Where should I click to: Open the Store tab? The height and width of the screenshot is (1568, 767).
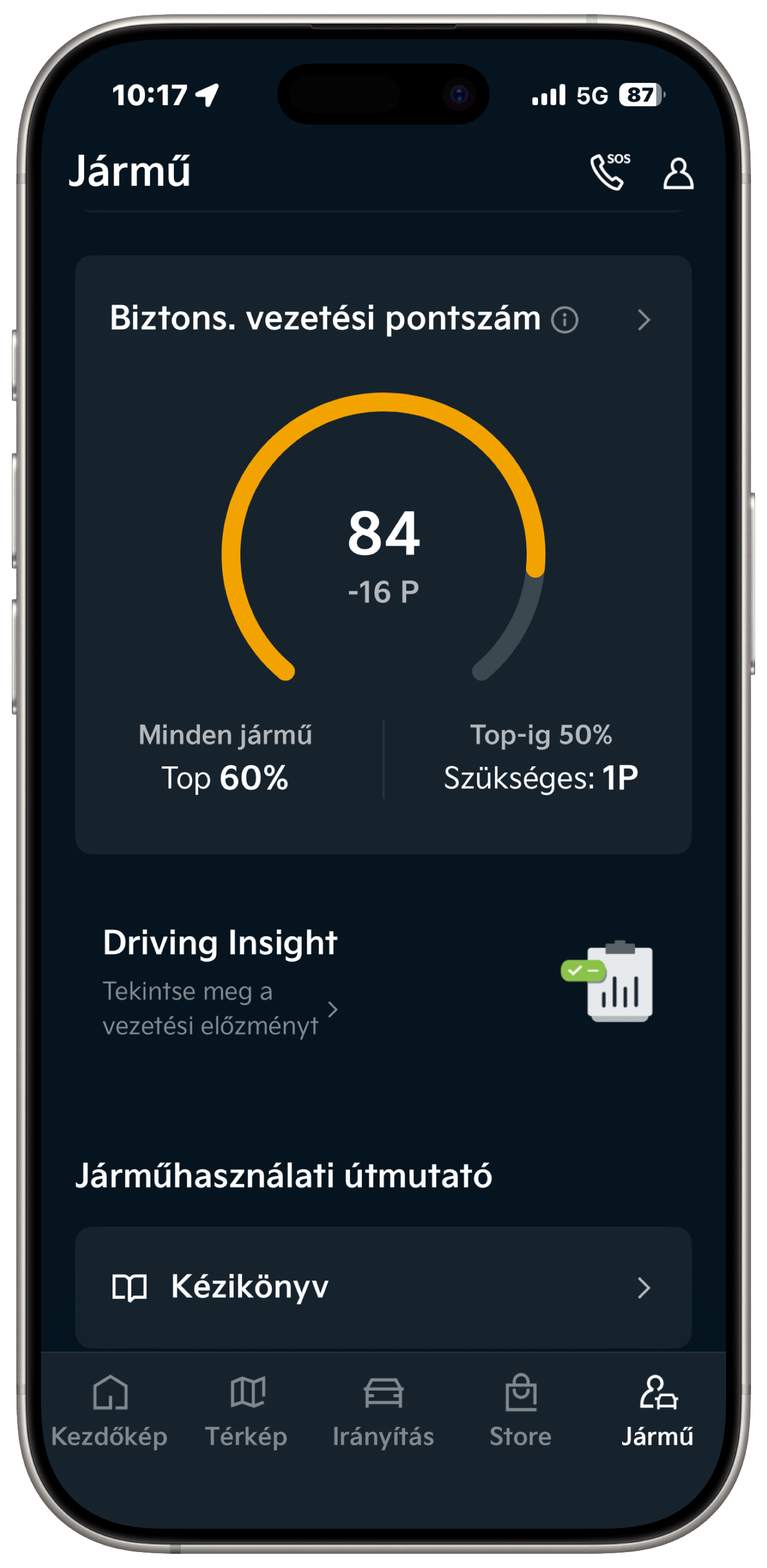[520, 1411]
